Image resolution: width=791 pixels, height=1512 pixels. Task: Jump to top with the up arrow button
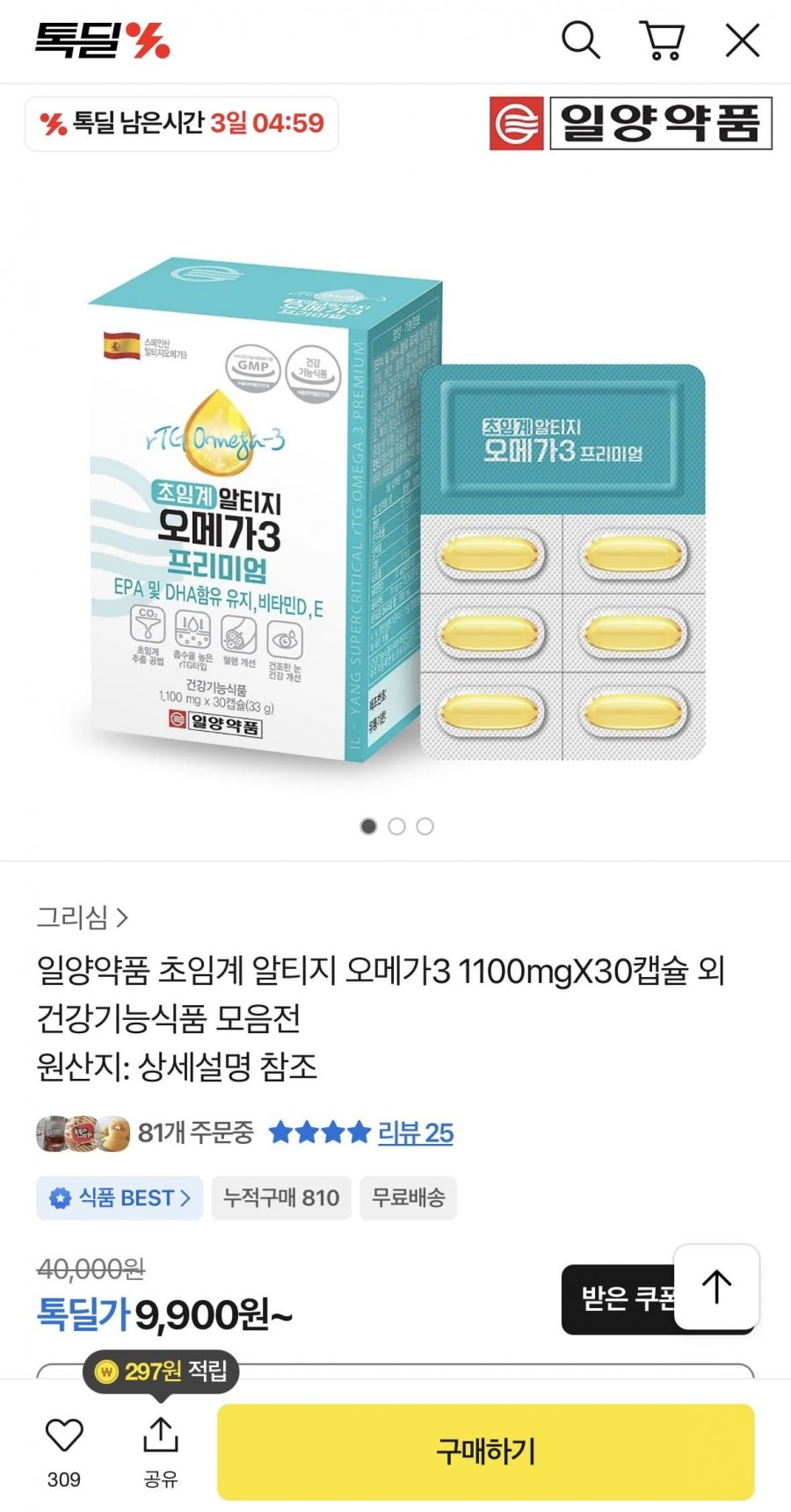tap(716, 1287)
